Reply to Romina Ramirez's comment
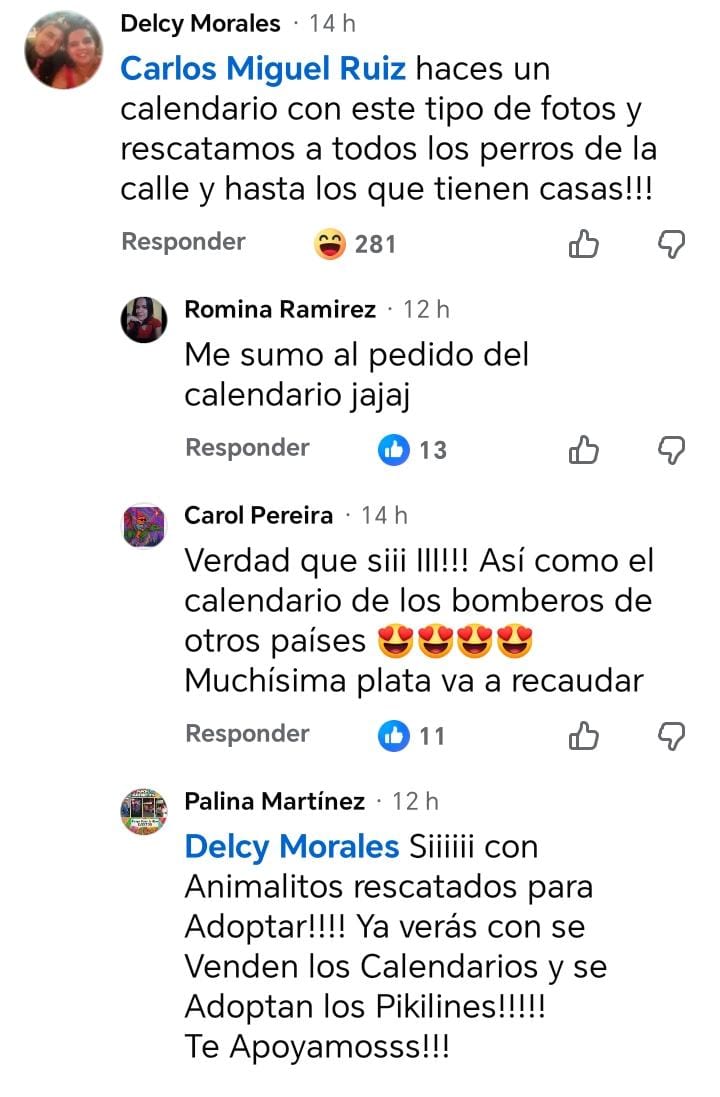The width and height of the screenshot is (720, 1097). [x=247, y=448]
